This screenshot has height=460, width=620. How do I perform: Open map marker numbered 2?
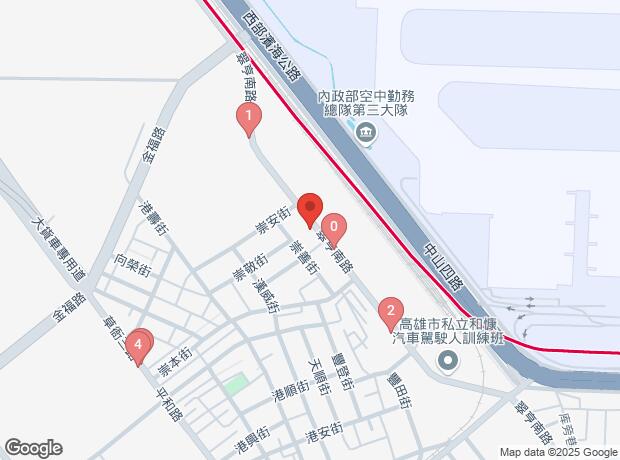pos(392,312)
